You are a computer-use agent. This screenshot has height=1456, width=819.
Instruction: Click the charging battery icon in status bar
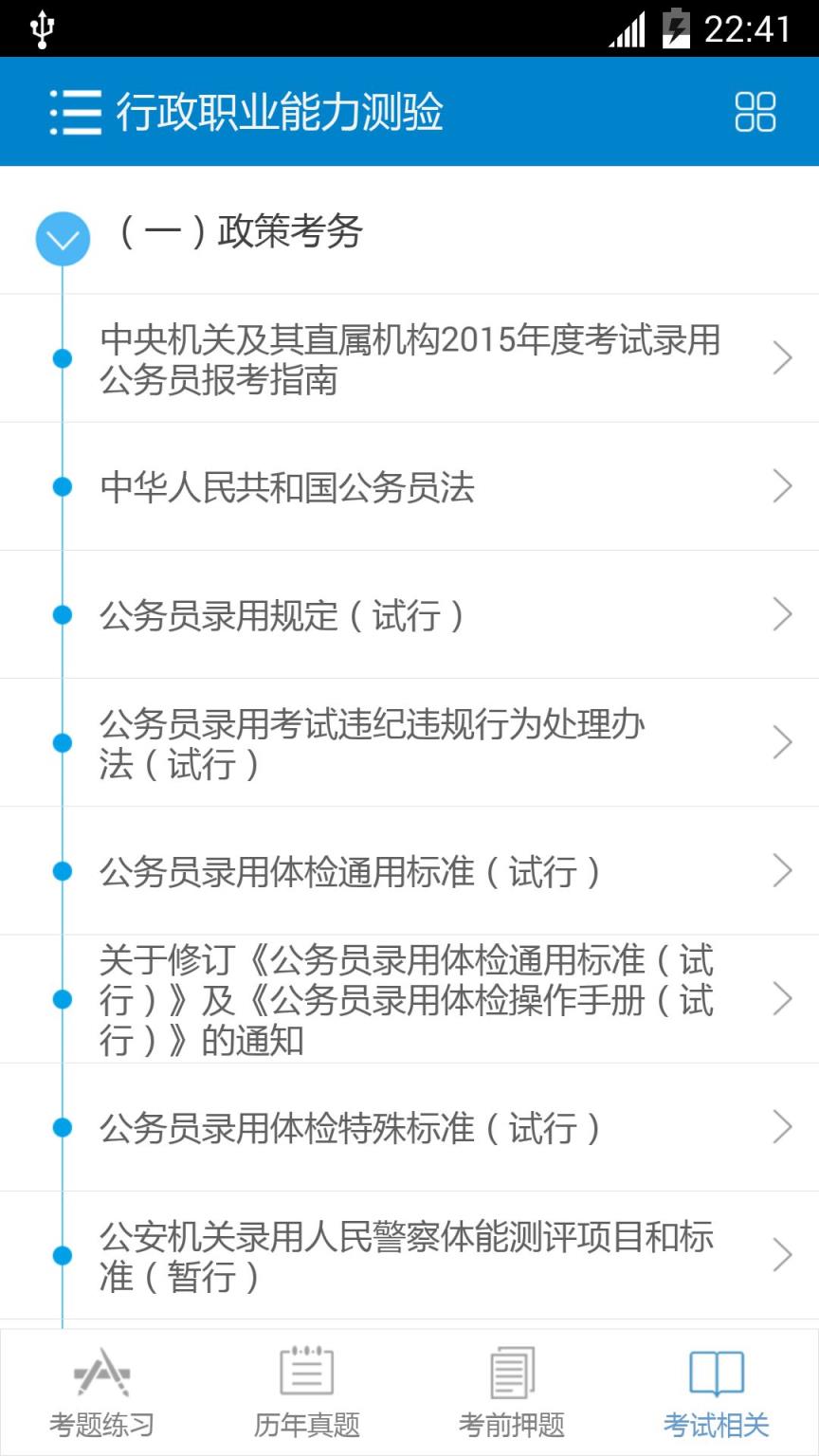coord(676,28)
